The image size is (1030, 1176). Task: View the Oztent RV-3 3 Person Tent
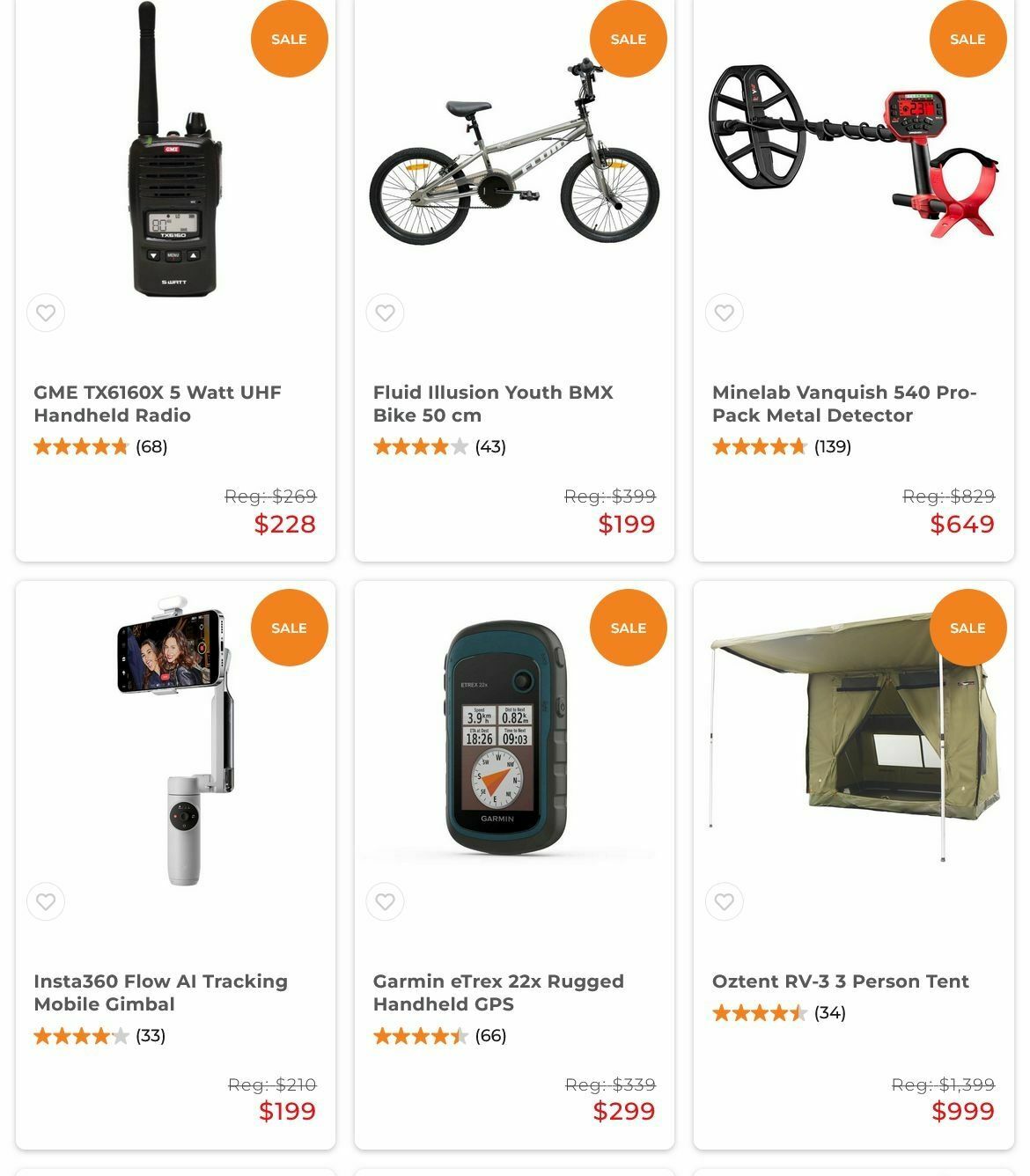coord(840,981)
